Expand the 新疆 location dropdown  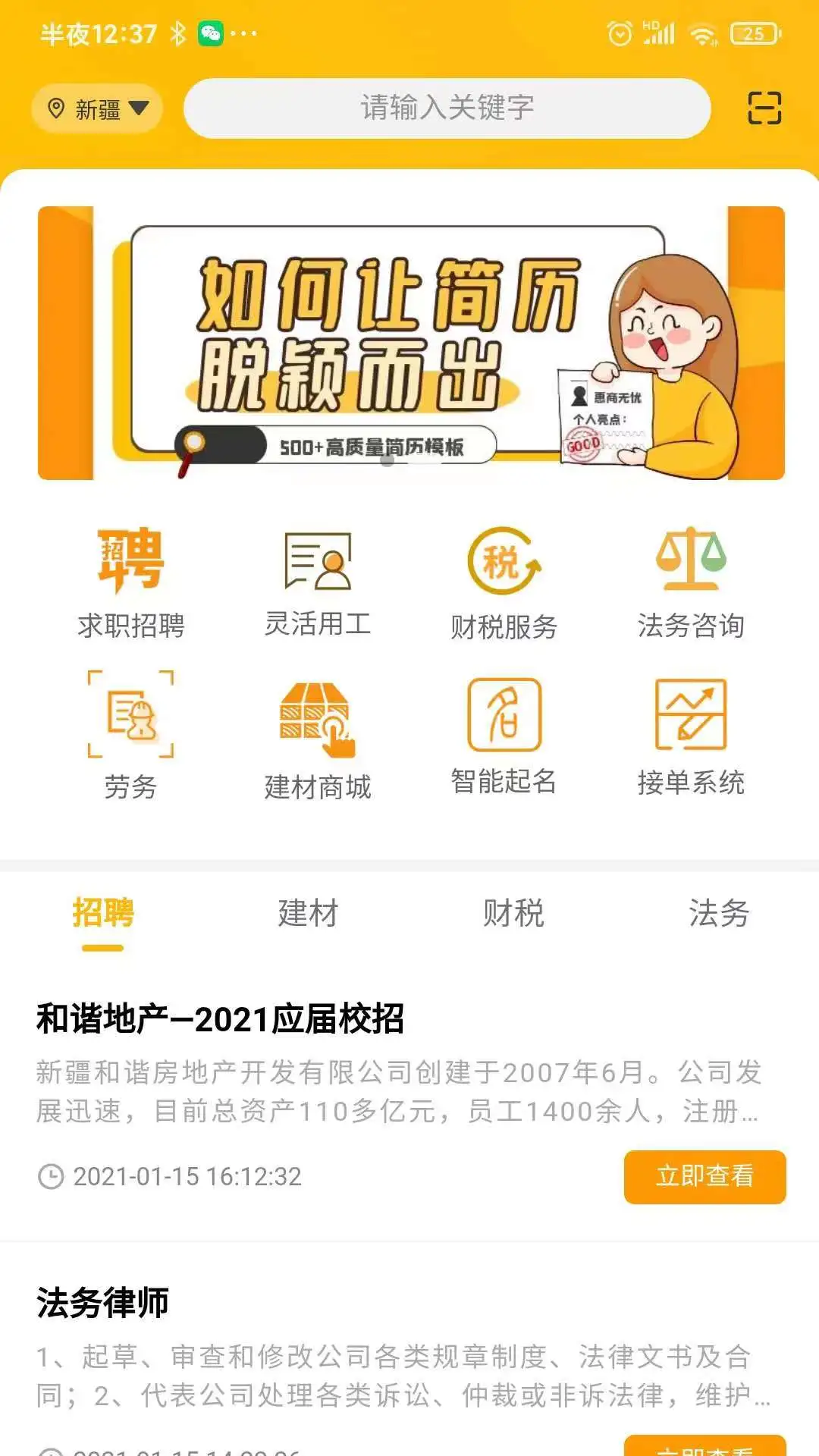click(x=139, y=108)
